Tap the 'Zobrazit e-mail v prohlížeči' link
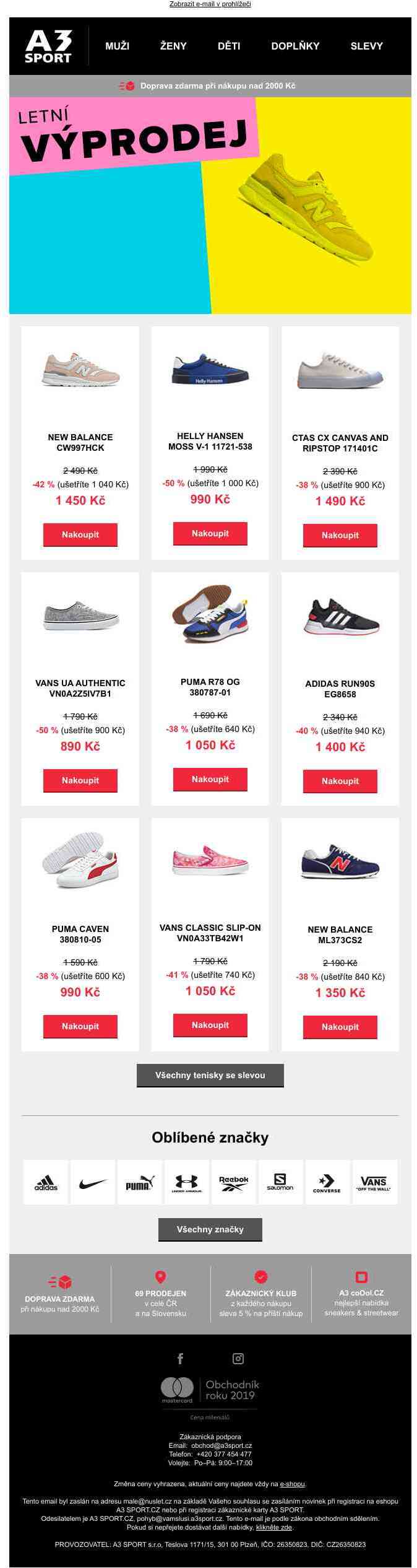The width and height of the screenshot is (417, 1568). point(210,4)
